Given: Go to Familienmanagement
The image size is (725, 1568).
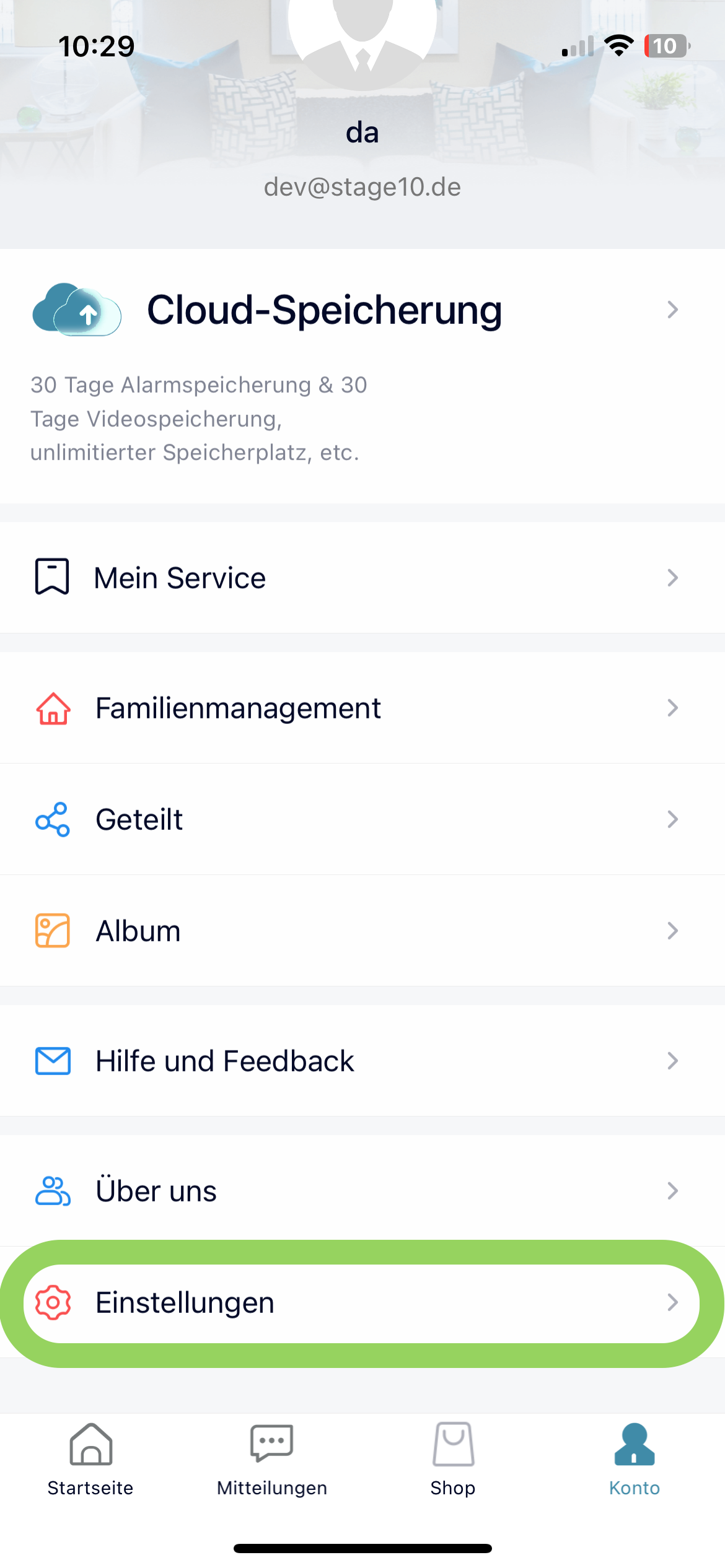Looking at the screenshot, I should (362, 708).
